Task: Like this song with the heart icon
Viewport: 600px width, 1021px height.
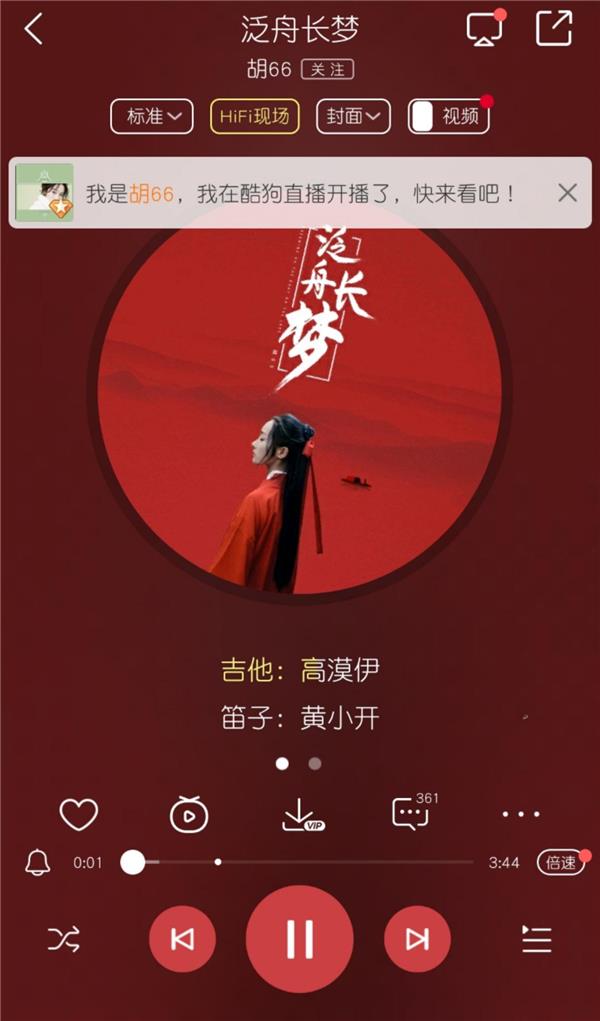Action: click(78, 815)
